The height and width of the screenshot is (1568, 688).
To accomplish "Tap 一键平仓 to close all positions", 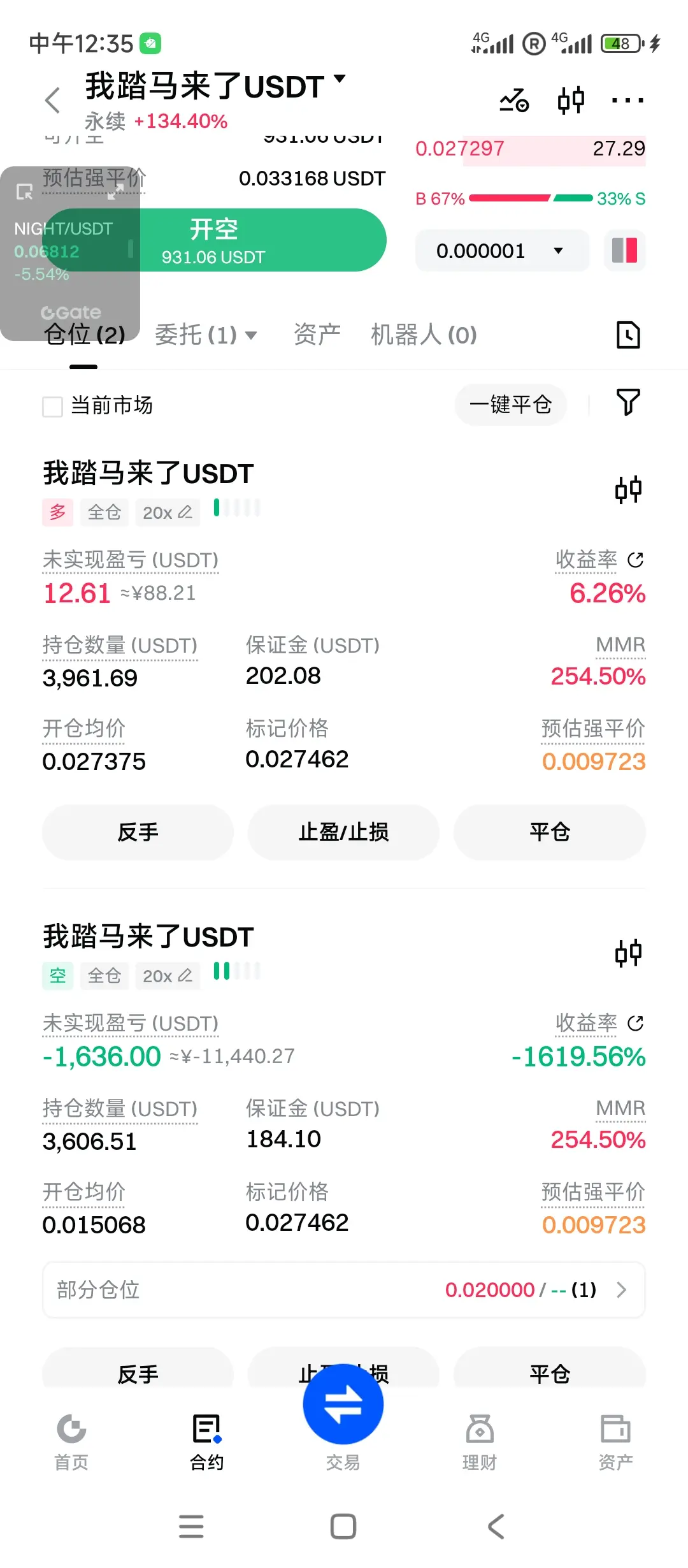I will pyautogui.click(x=510, y=405).
